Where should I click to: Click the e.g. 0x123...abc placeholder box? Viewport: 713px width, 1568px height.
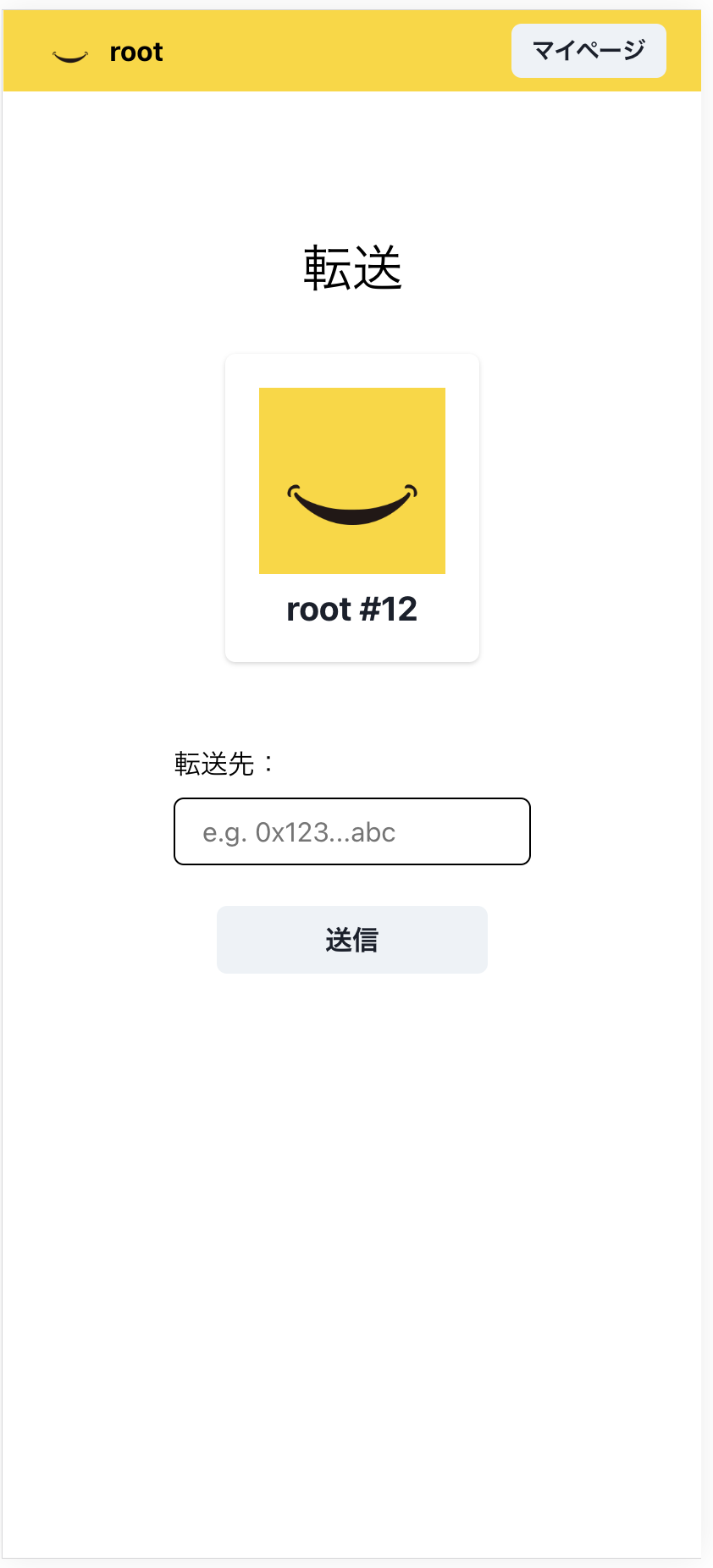351,831
